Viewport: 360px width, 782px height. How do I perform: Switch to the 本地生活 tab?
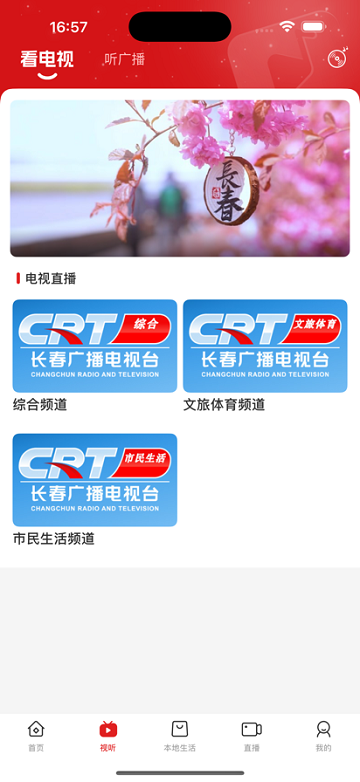180,736
